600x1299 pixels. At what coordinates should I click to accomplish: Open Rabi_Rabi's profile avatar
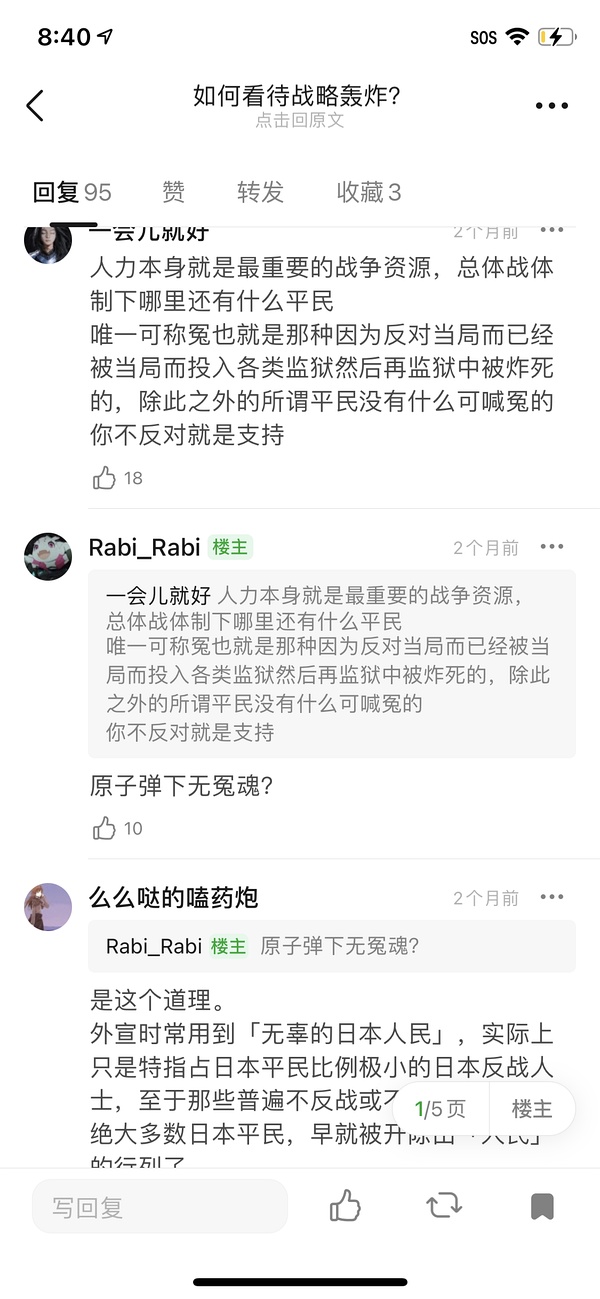click(48, 556)
